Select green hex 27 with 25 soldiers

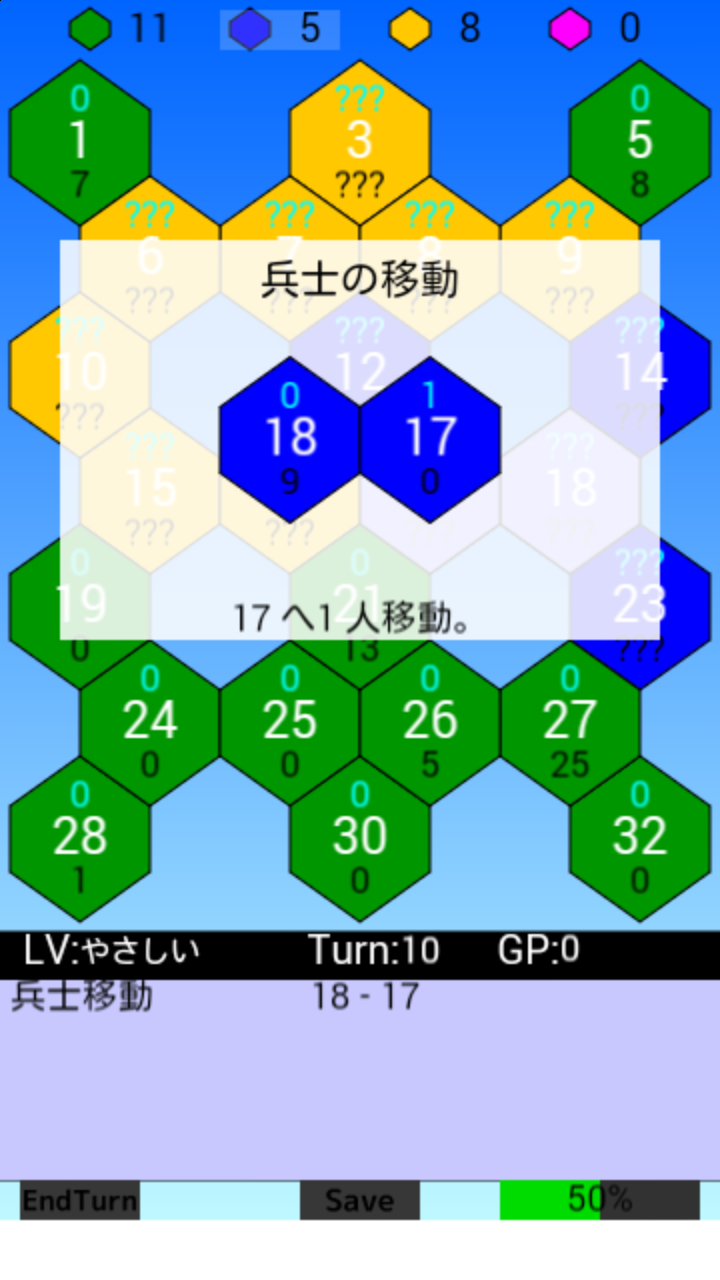click(x=570, y=722)
